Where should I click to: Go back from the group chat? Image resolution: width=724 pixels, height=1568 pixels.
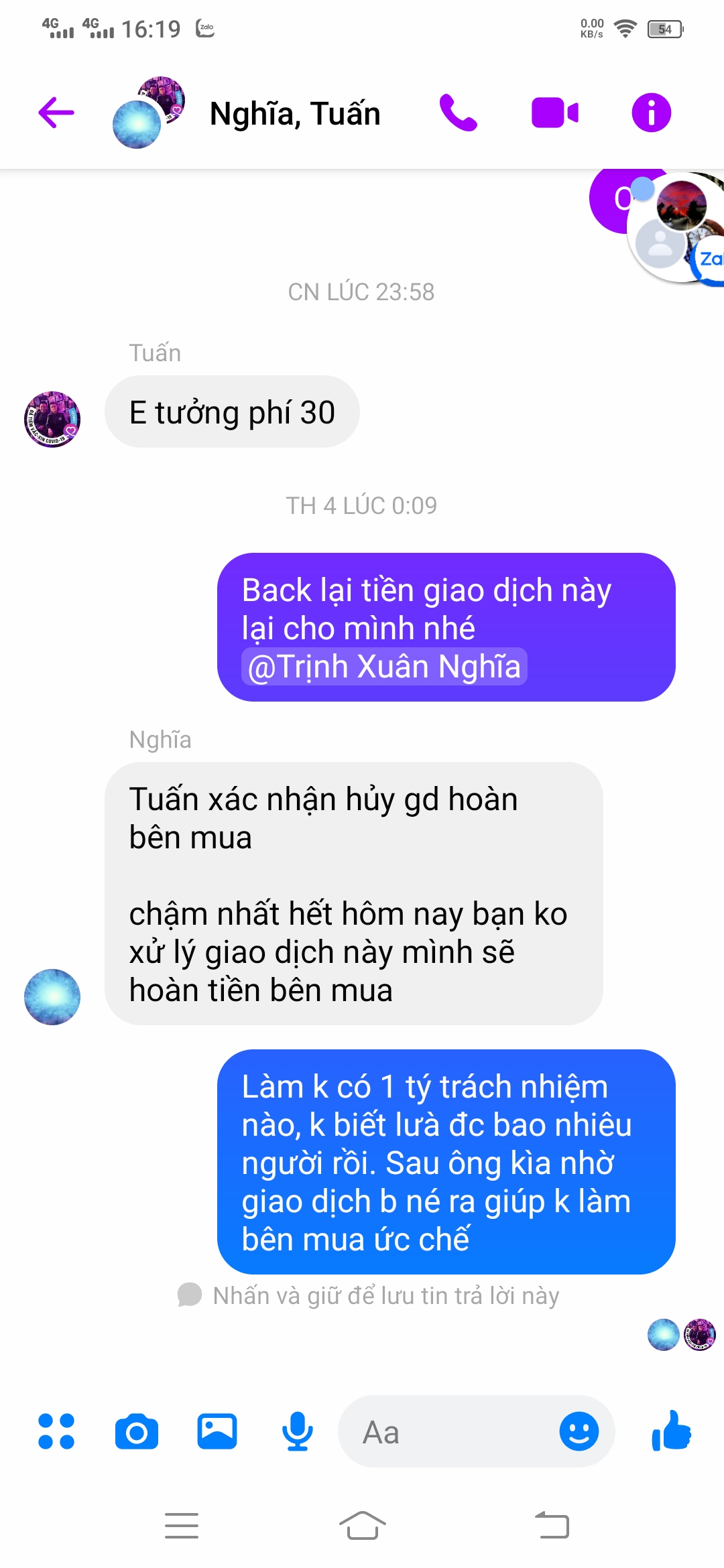pyautogui.click(x=56, y=112)
